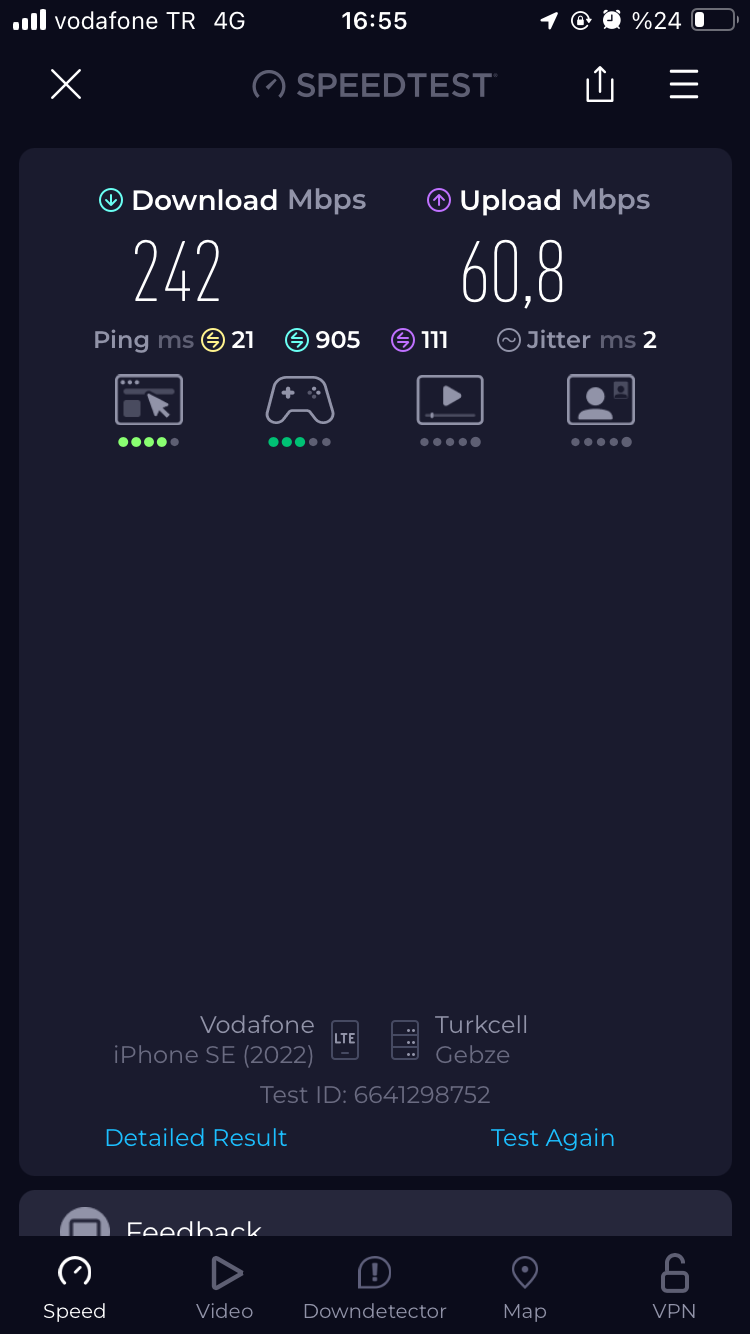Viewport: 750px width, 1334px height.
Task: Open the VPN tab
Action: [x=674, y=1288]
